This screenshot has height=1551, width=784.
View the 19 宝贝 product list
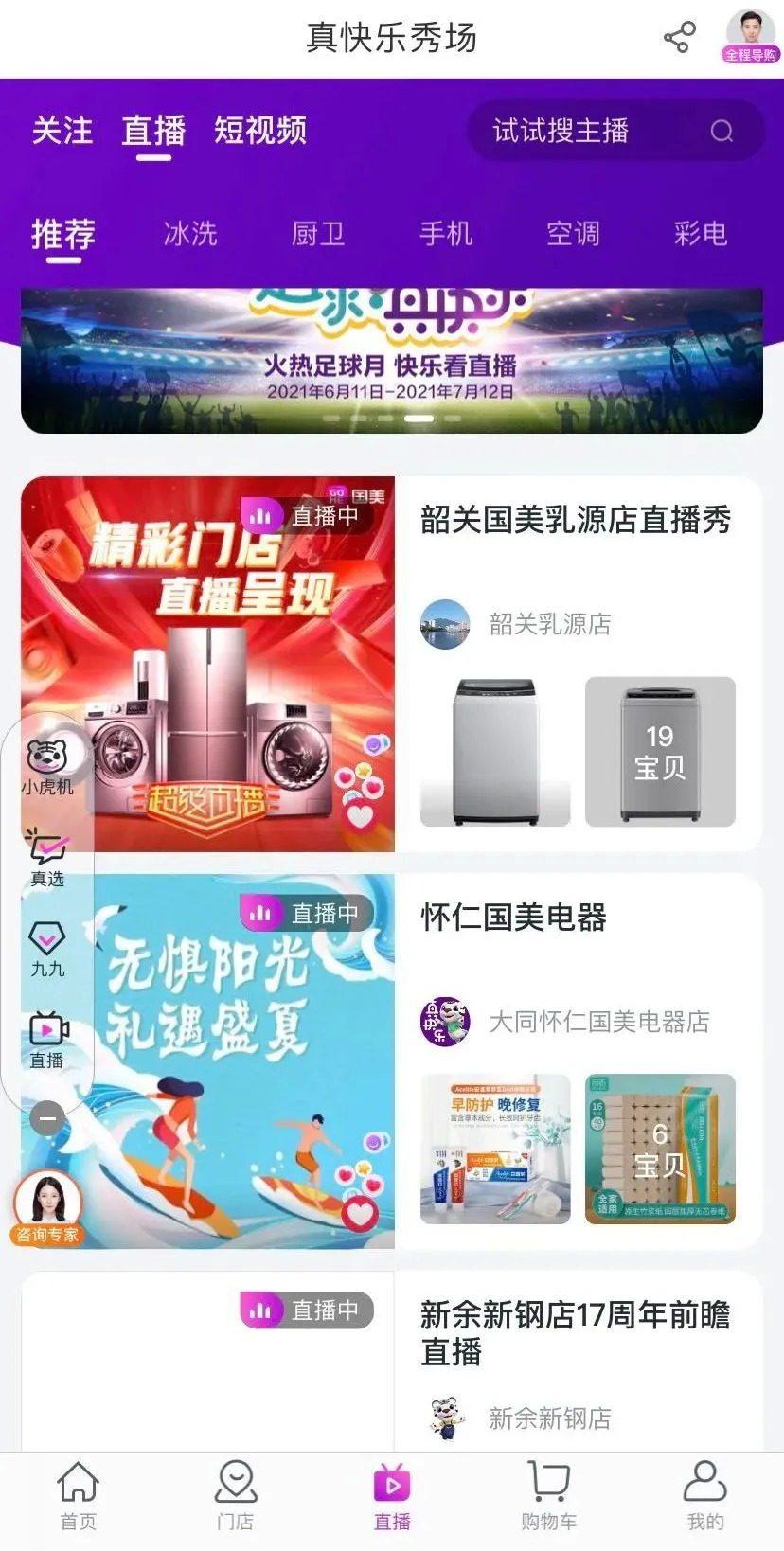pos(660,752)
